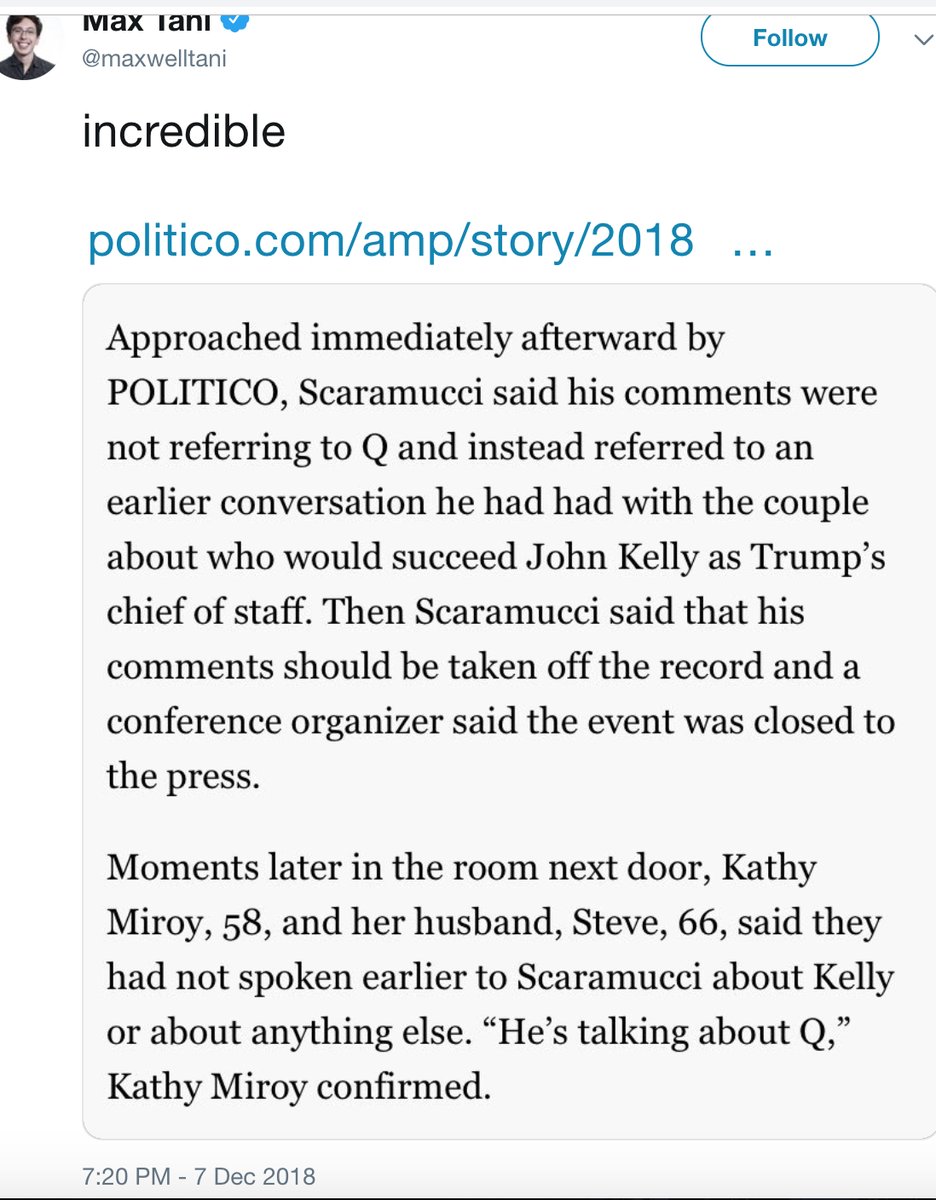The image size is (936, 1200).
Task: Open the tweet options chevron menu
Action: coord(922,40)
